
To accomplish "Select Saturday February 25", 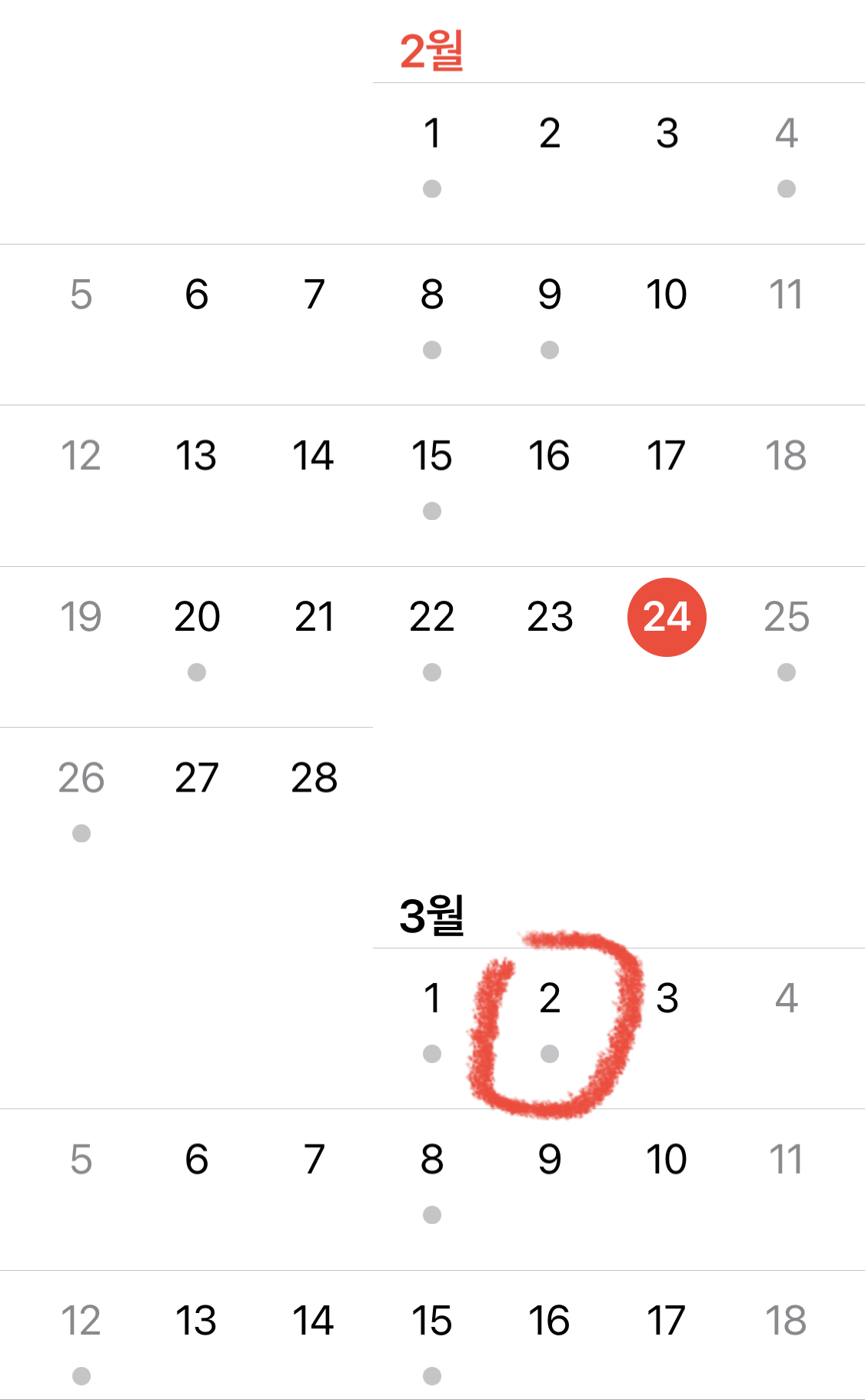I will click(x=786, y=617).
